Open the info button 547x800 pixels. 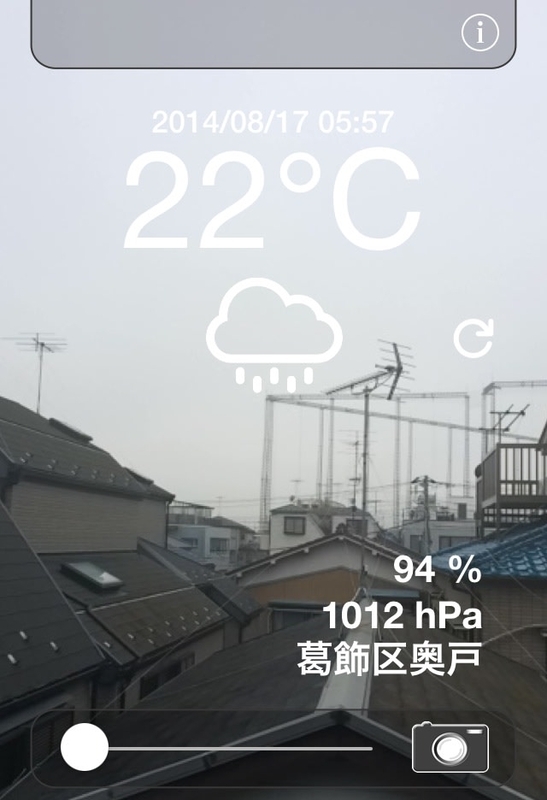[480, 32]
